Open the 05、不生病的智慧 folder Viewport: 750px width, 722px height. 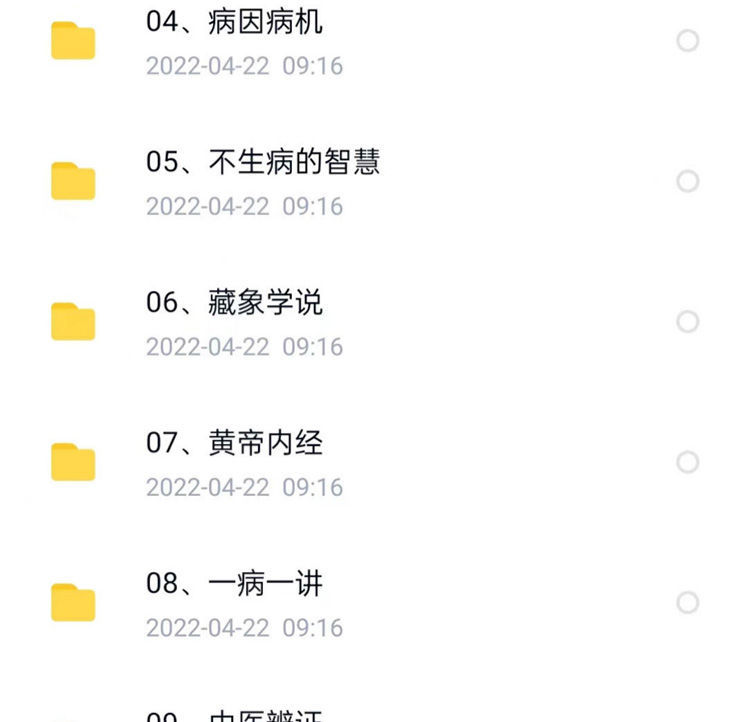coord(262,163)
